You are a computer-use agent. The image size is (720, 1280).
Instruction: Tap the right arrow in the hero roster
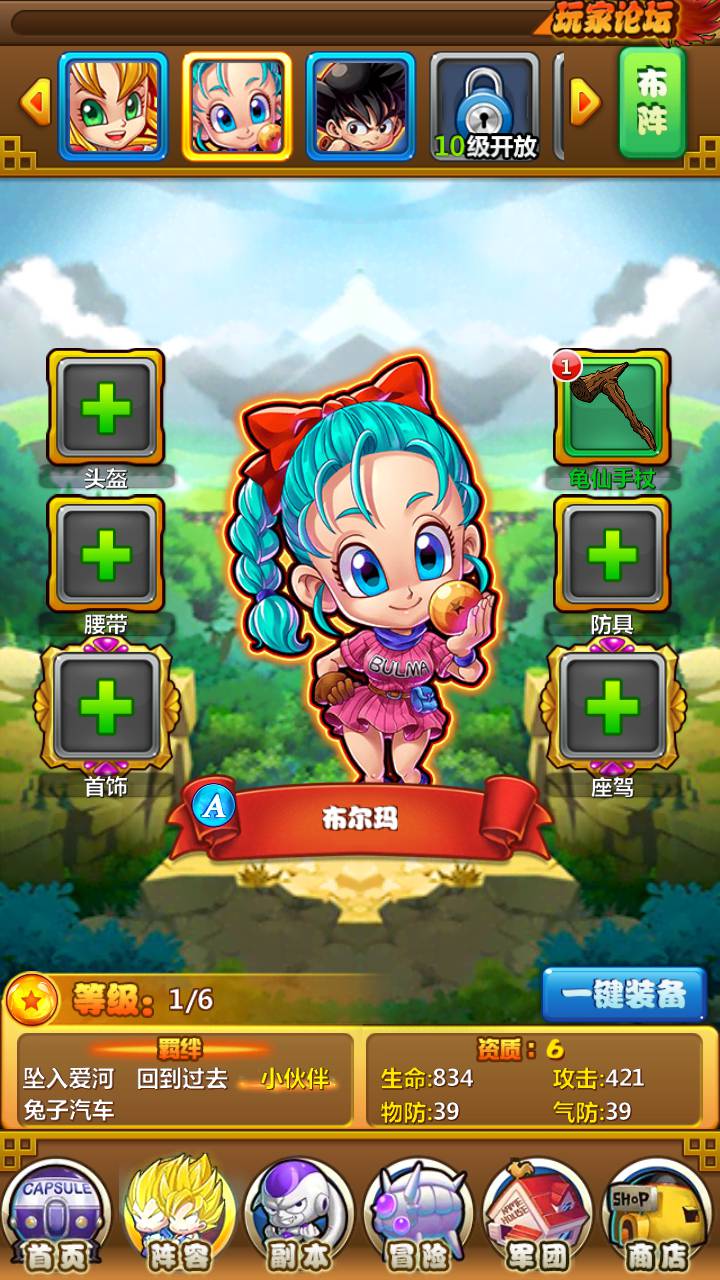point(585,101)
